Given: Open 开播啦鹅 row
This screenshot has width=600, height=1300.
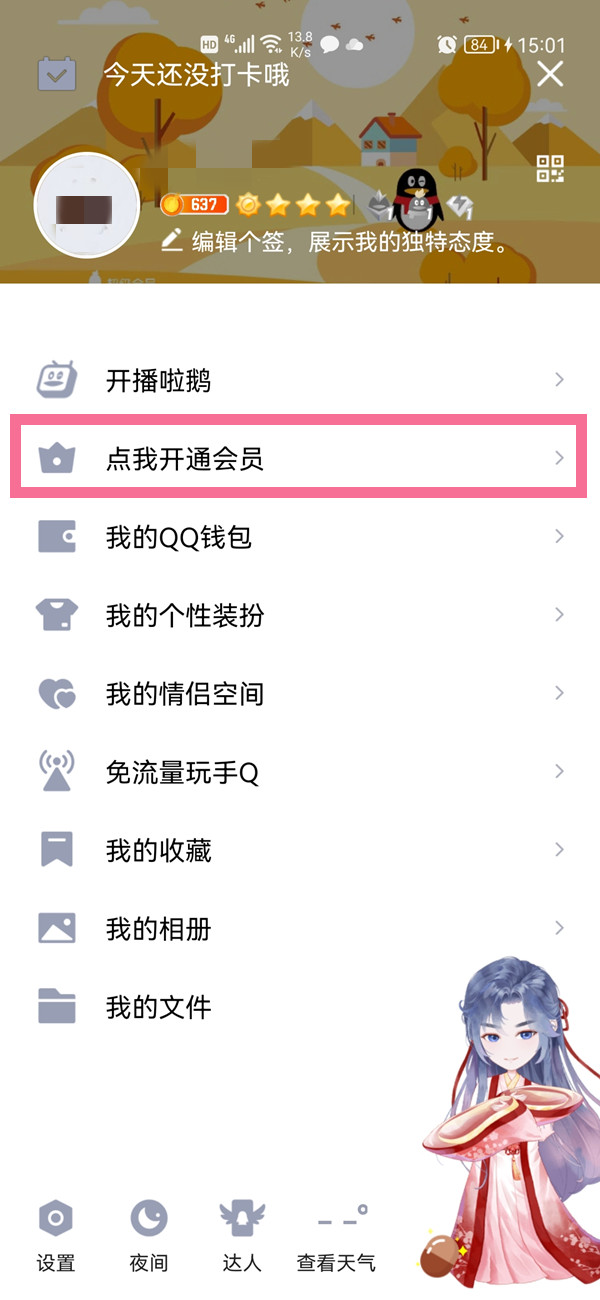Looking at the screenshot, I should point(300,380).
